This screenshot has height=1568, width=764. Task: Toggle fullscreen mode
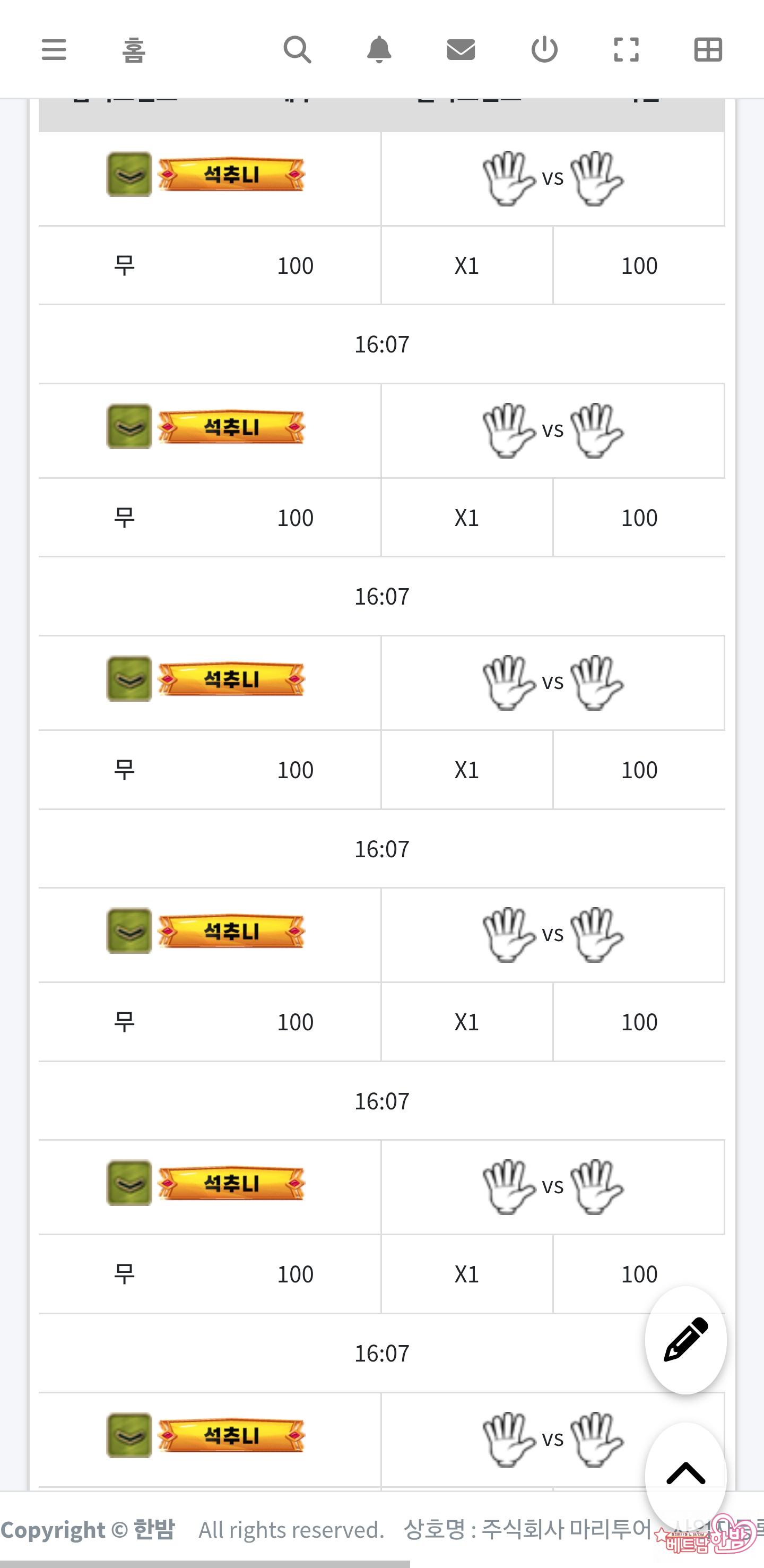coord(626,49)
